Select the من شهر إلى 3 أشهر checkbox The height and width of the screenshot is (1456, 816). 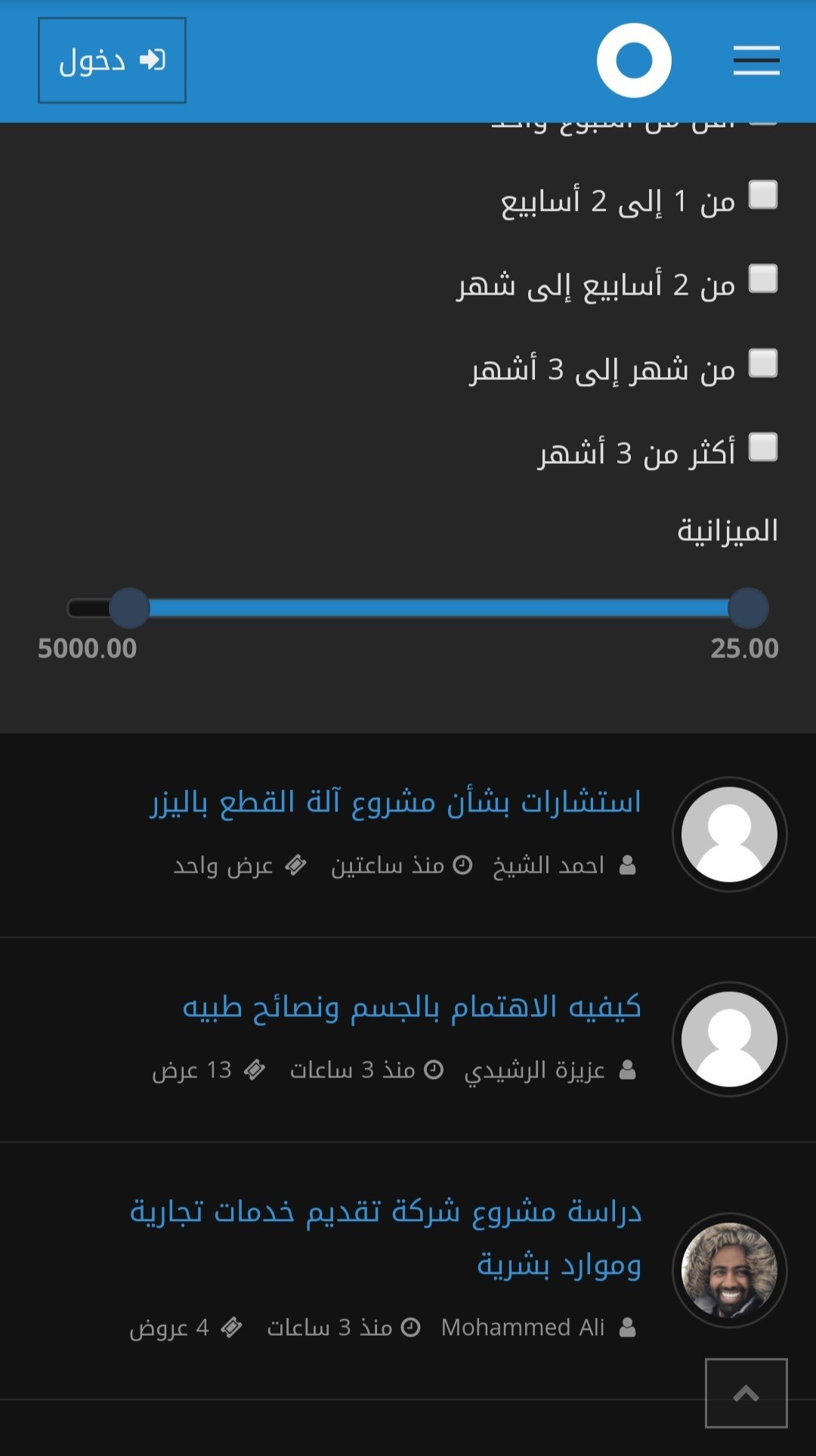(763, 363)
